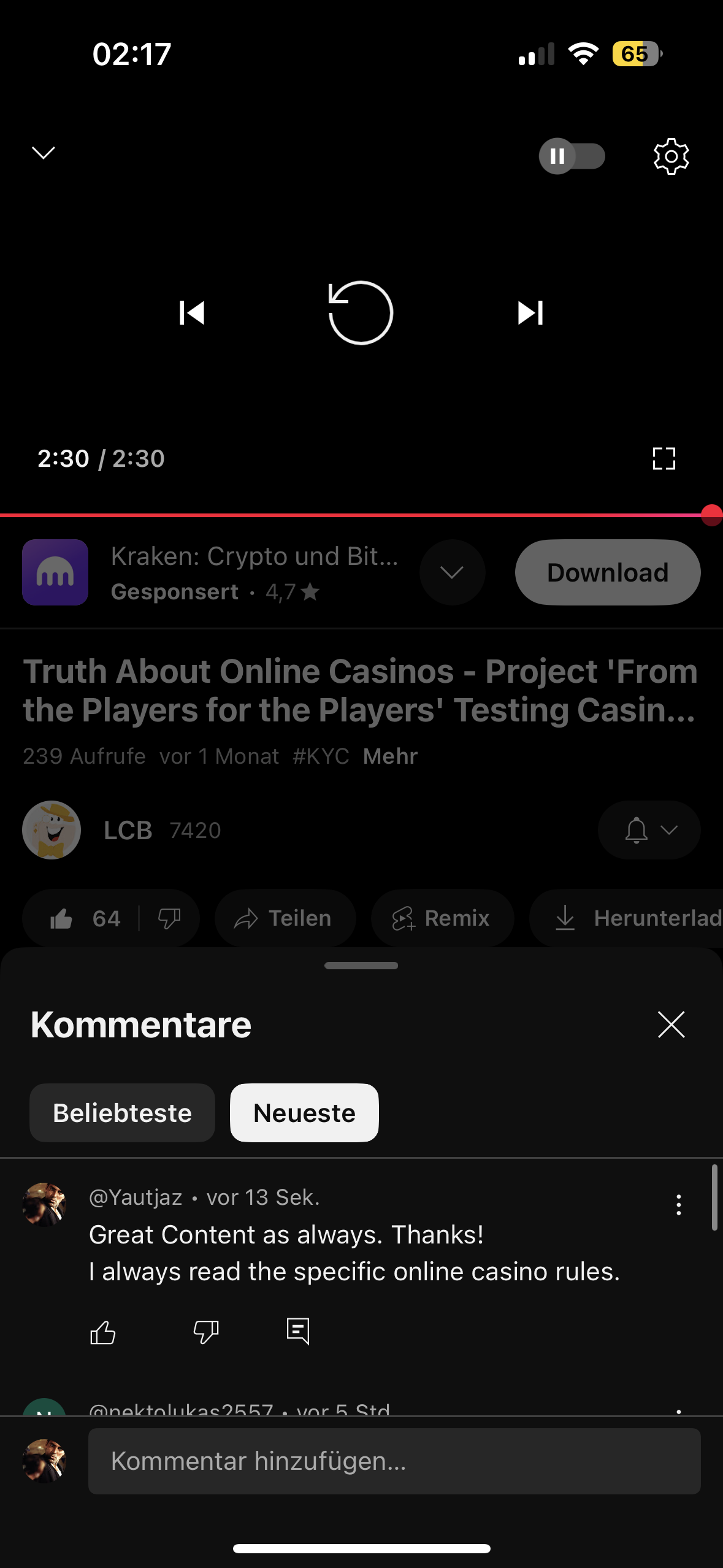This screenshot has width=723, height=1568.
Task: Skip to the previous video
Action: coord(192,313)
